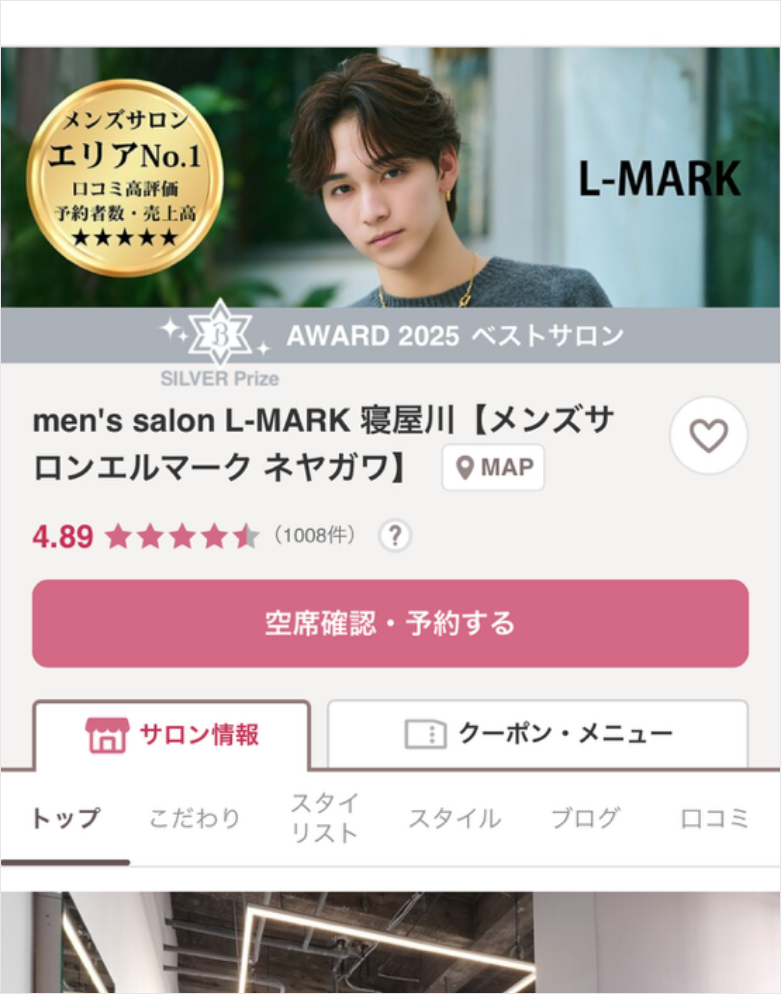781x994 pixels.
Task: Open the こだわり sub-tab
Action: point(195,818)
